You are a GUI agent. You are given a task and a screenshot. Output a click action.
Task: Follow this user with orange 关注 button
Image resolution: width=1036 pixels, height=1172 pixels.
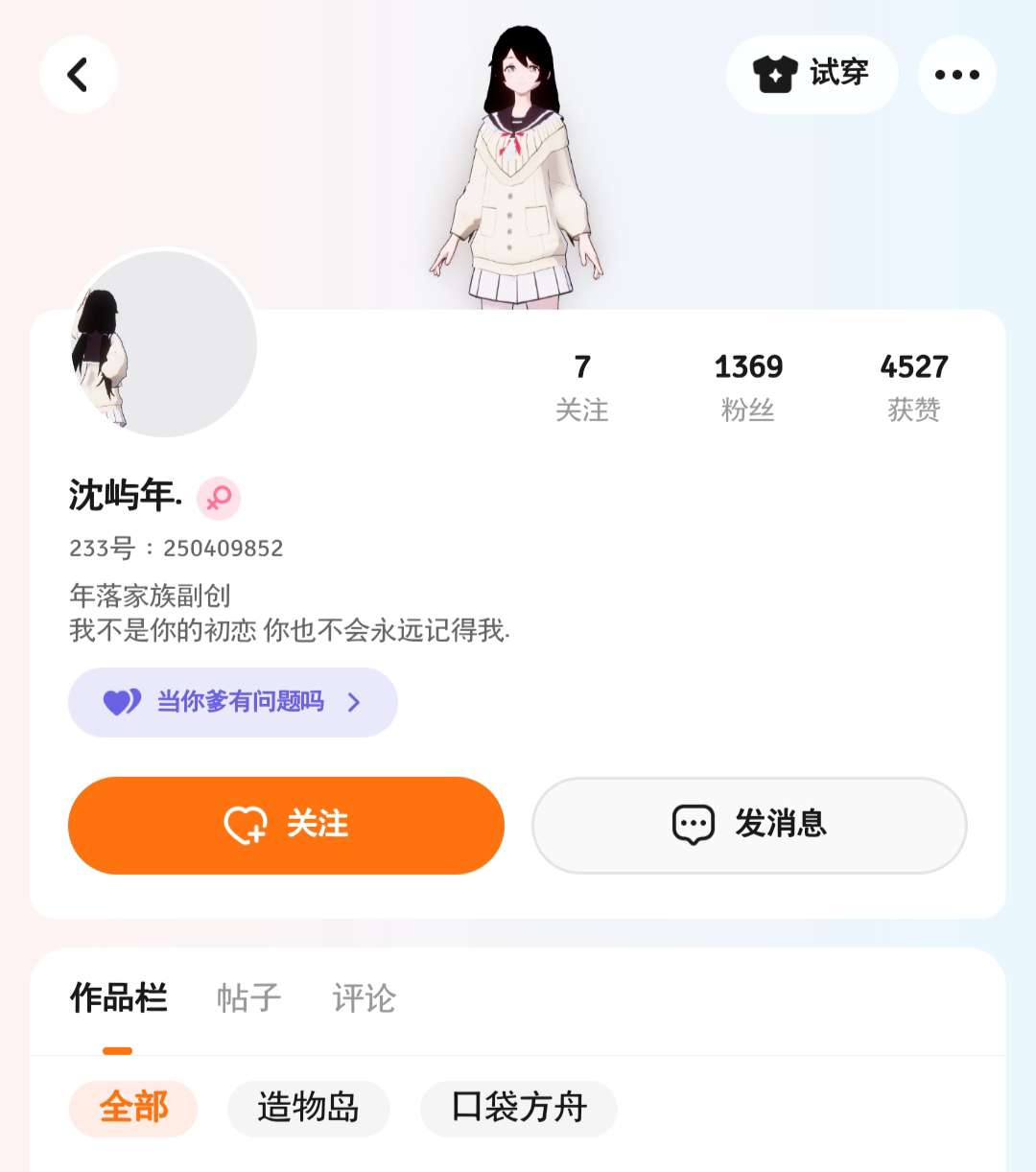286,825
